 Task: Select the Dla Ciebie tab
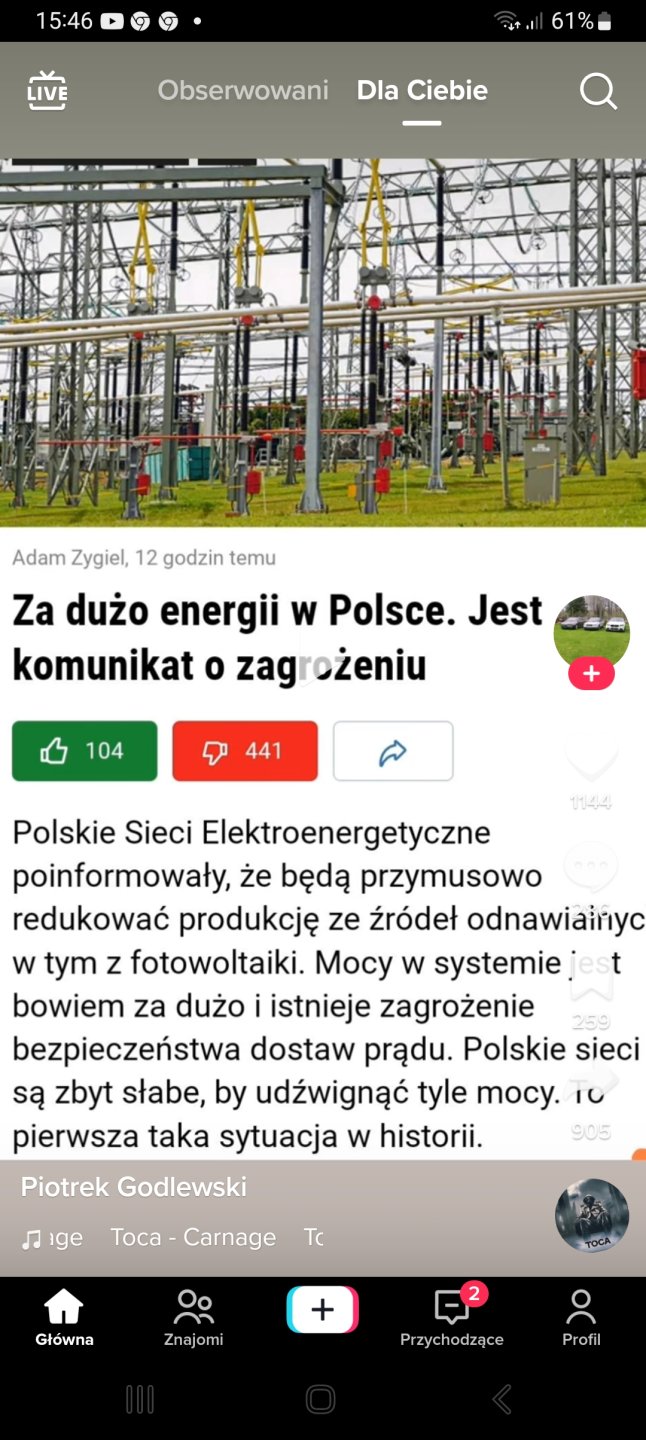(422, 91)
